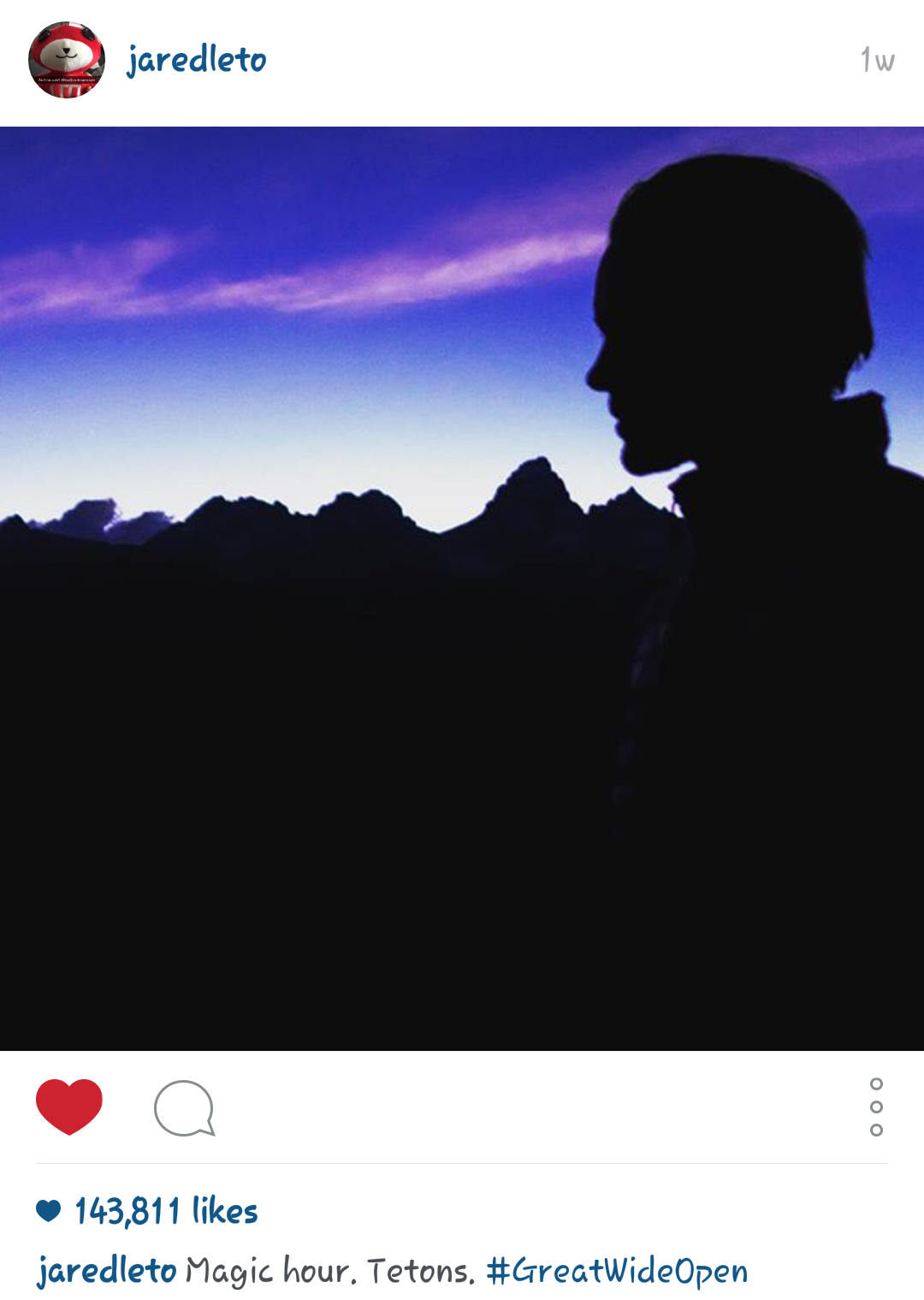Open the silhouette sunset photo post

[462, 588]
